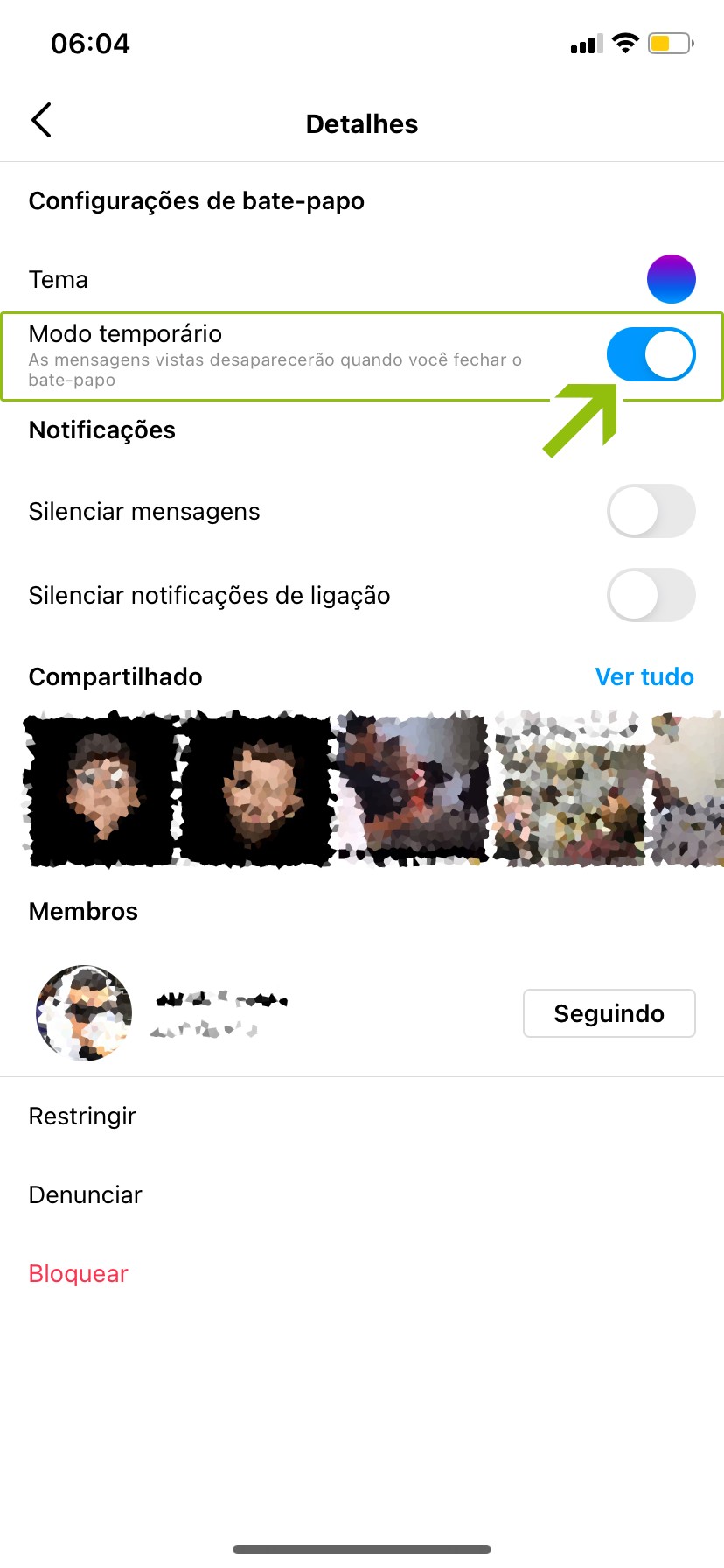Open Ver tudo for shared media

click(x=644, y=676)
